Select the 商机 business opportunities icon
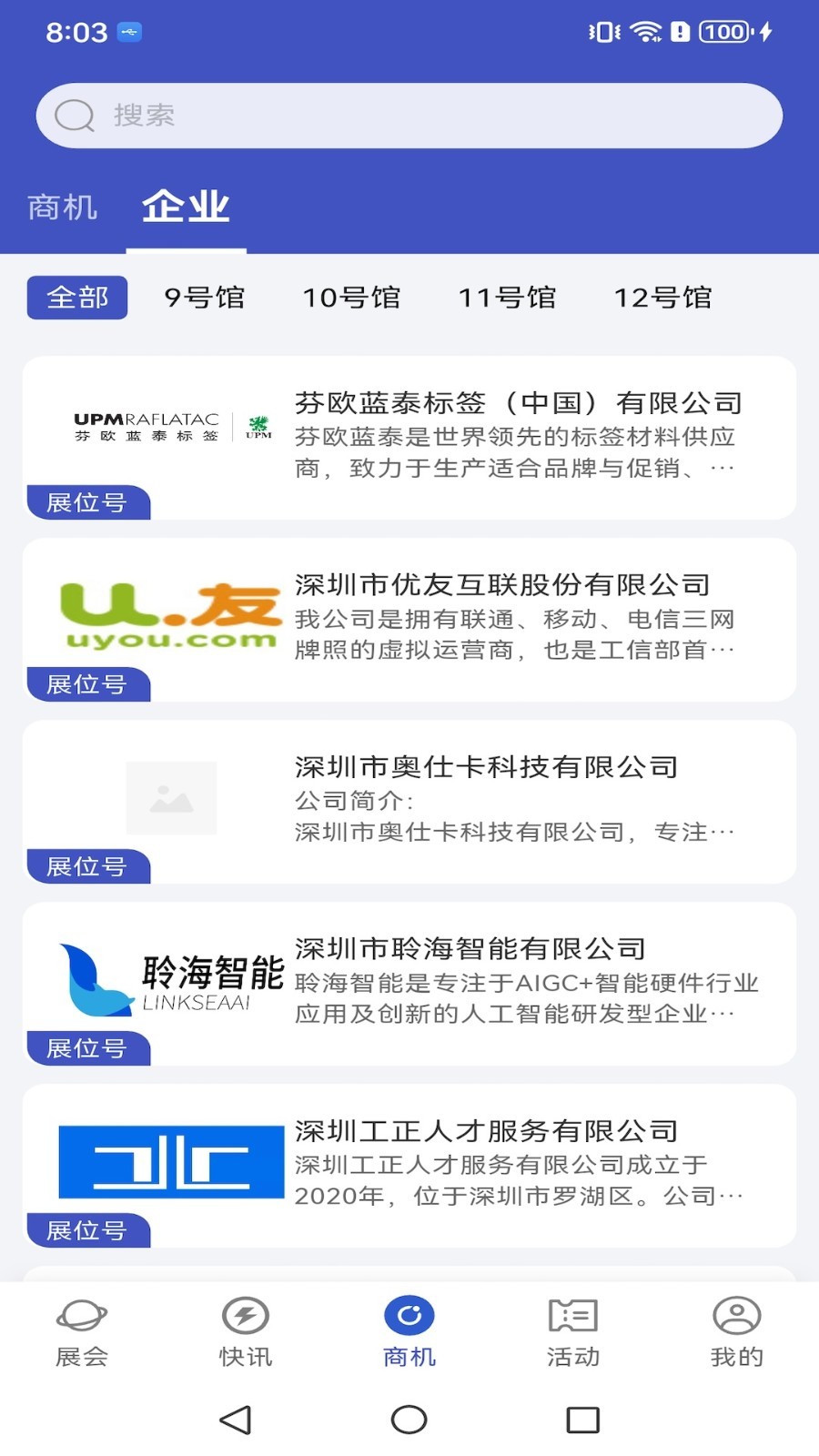The width and height of the screenshot is (819, 1456). click(409, 1317)
